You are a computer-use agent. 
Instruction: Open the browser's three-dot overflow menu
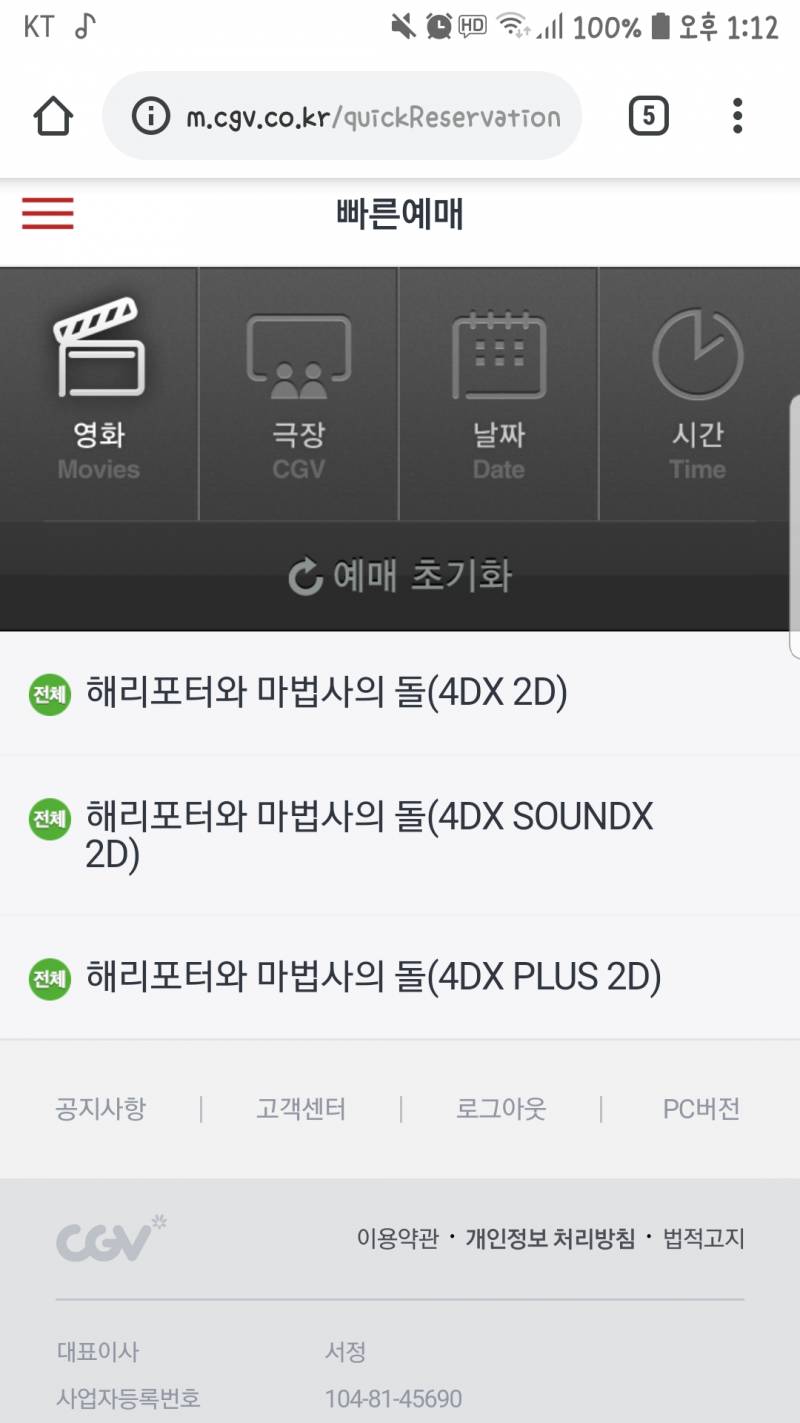click(737, 115)
